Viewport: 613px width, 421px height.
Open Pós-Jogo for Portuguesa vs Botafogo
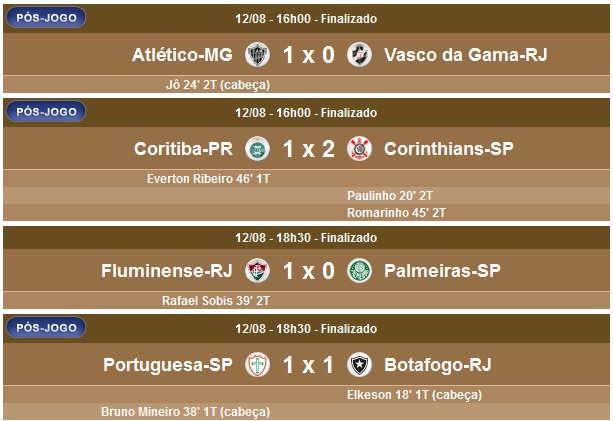coord(46,328)
